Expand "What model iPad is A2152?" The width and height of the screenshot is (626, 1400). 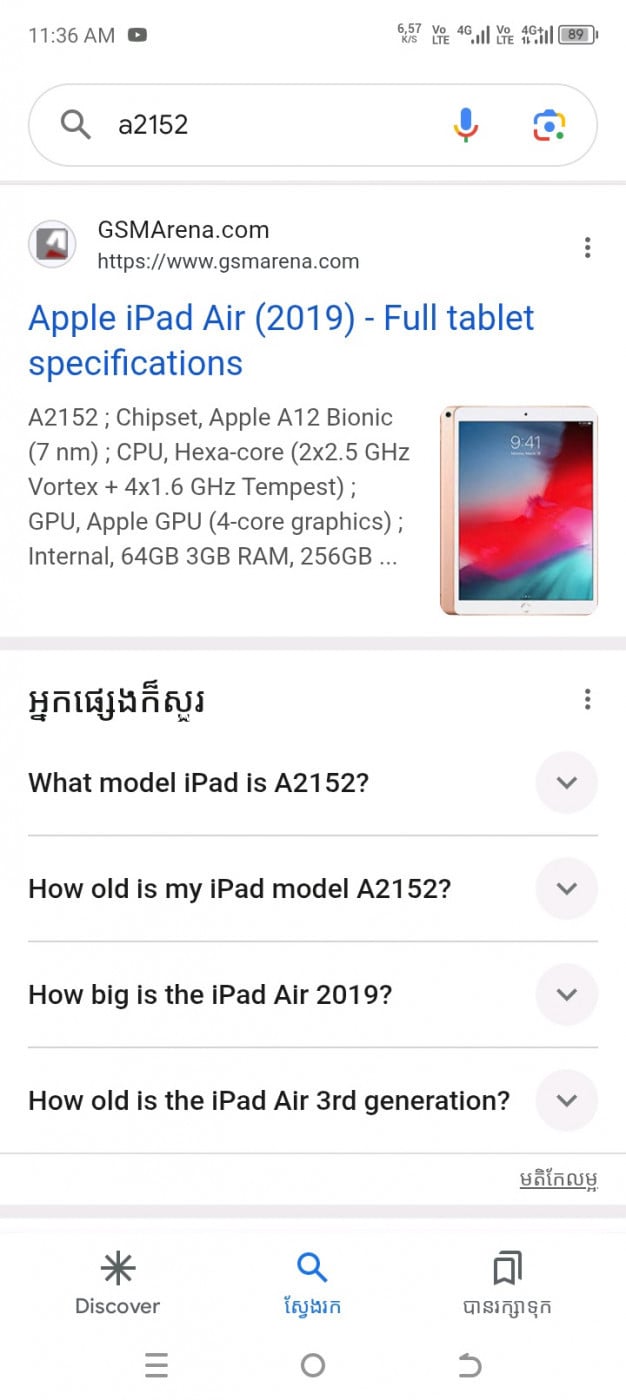coord(567,782)
